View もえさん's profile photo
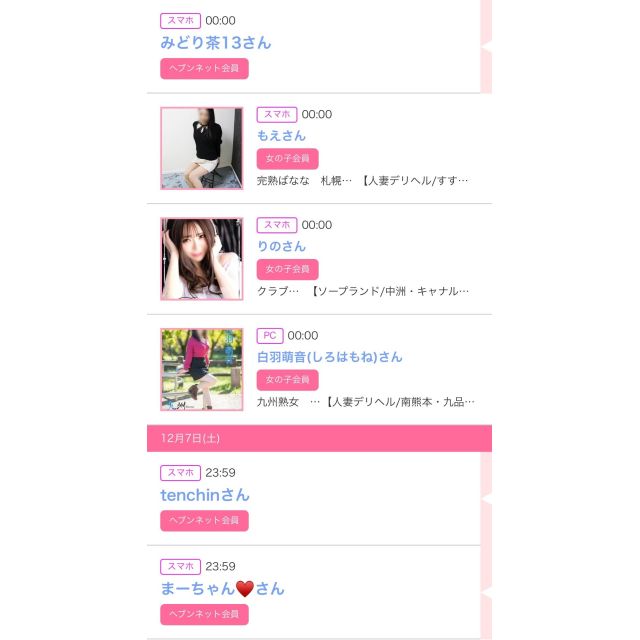 201,148
